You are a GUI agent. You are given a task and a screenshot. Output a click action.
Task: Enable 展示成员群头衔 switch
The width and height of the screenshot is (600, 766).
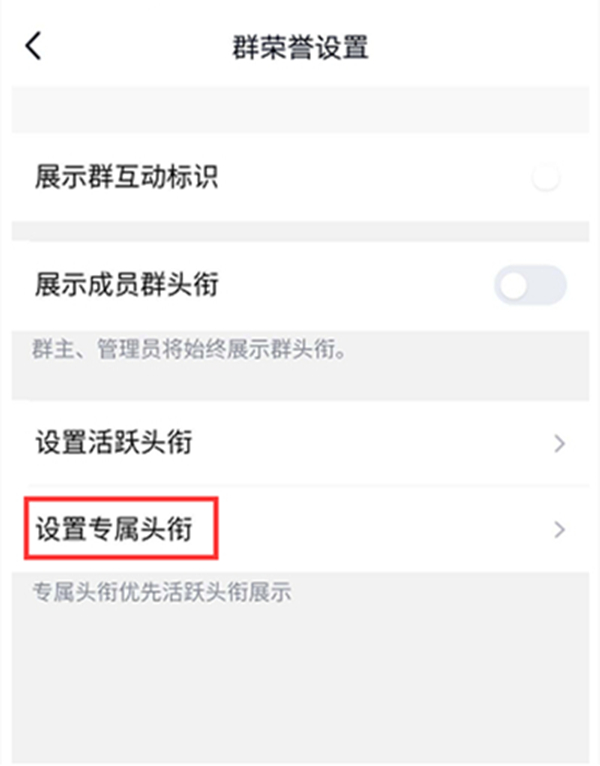pos(530,287)
